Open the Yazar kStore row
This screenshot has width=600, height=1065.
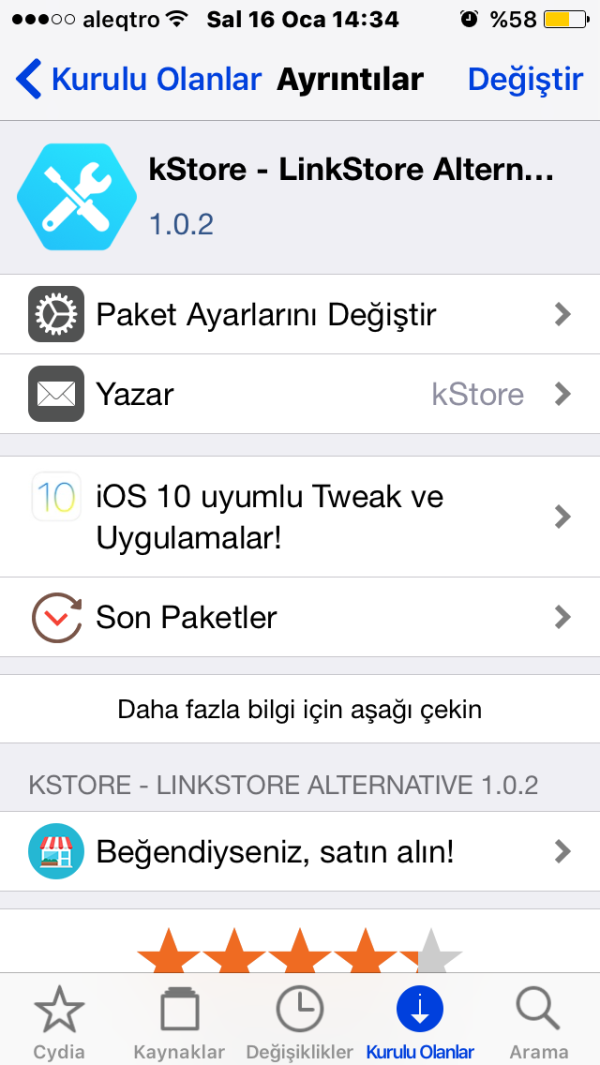[x=300, y=394]
